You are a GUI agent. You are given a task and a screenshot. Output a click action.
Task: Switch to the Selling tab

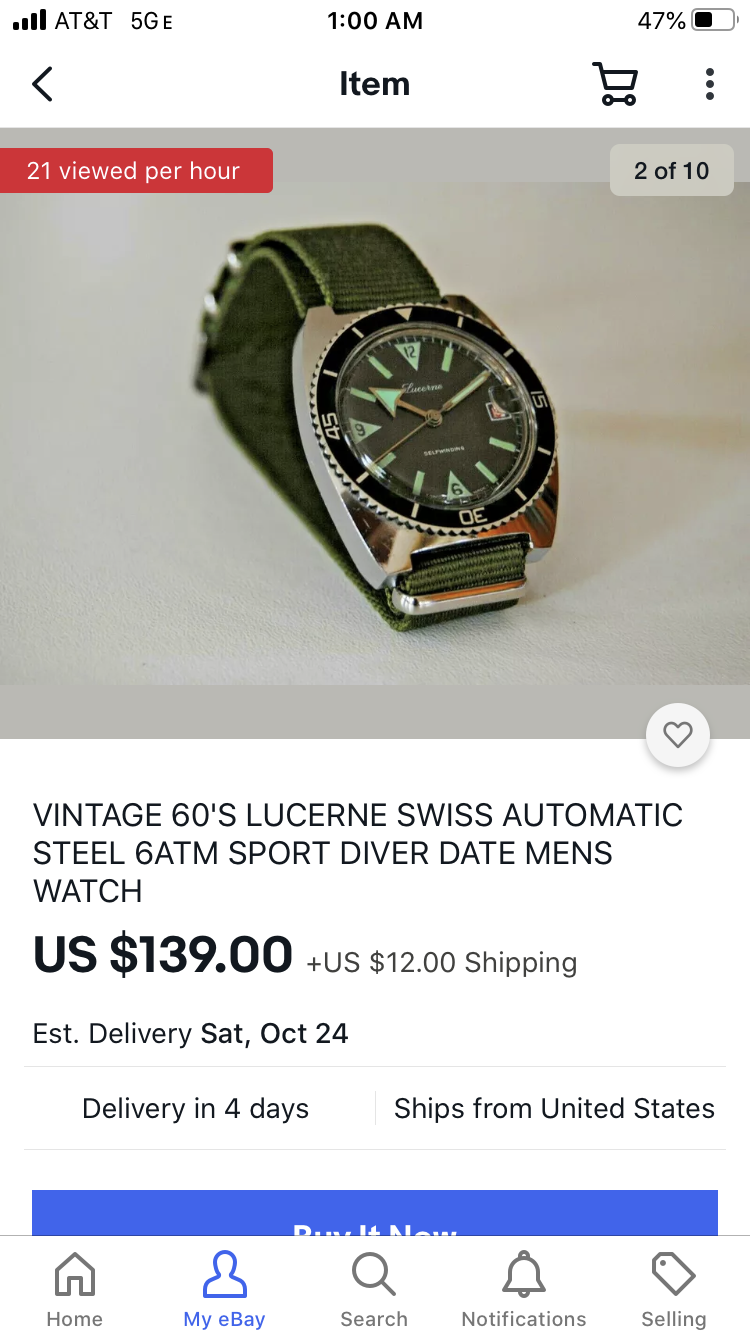[x=673, y=1290]
